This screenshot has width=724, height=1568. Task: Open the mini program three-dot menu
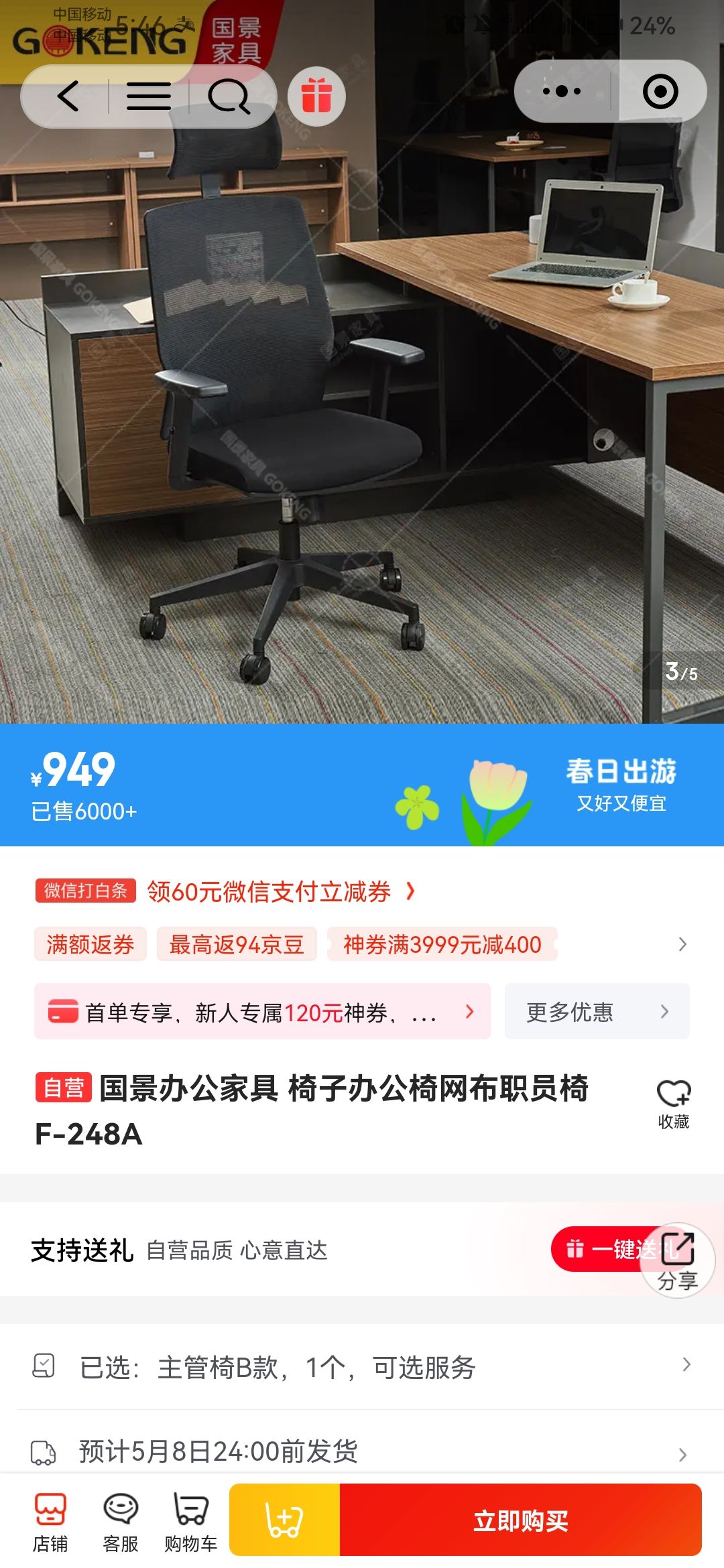pyautogui.click(x=562, y=92)
